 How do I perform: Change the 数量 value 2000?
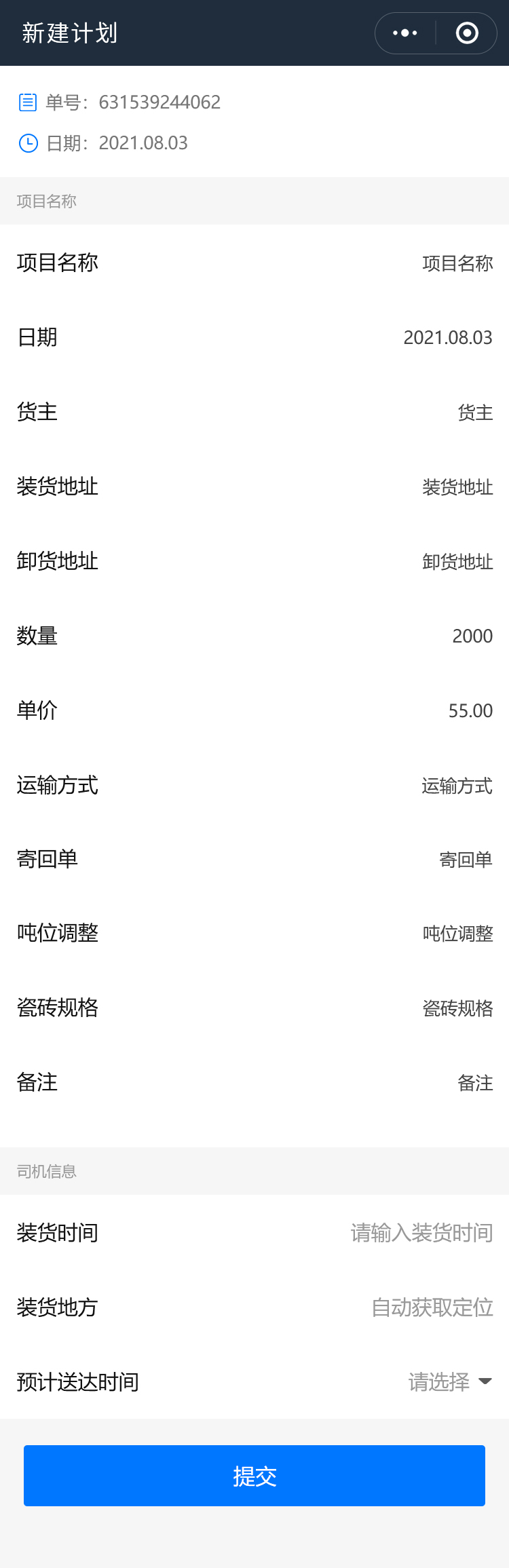(472, 636)
